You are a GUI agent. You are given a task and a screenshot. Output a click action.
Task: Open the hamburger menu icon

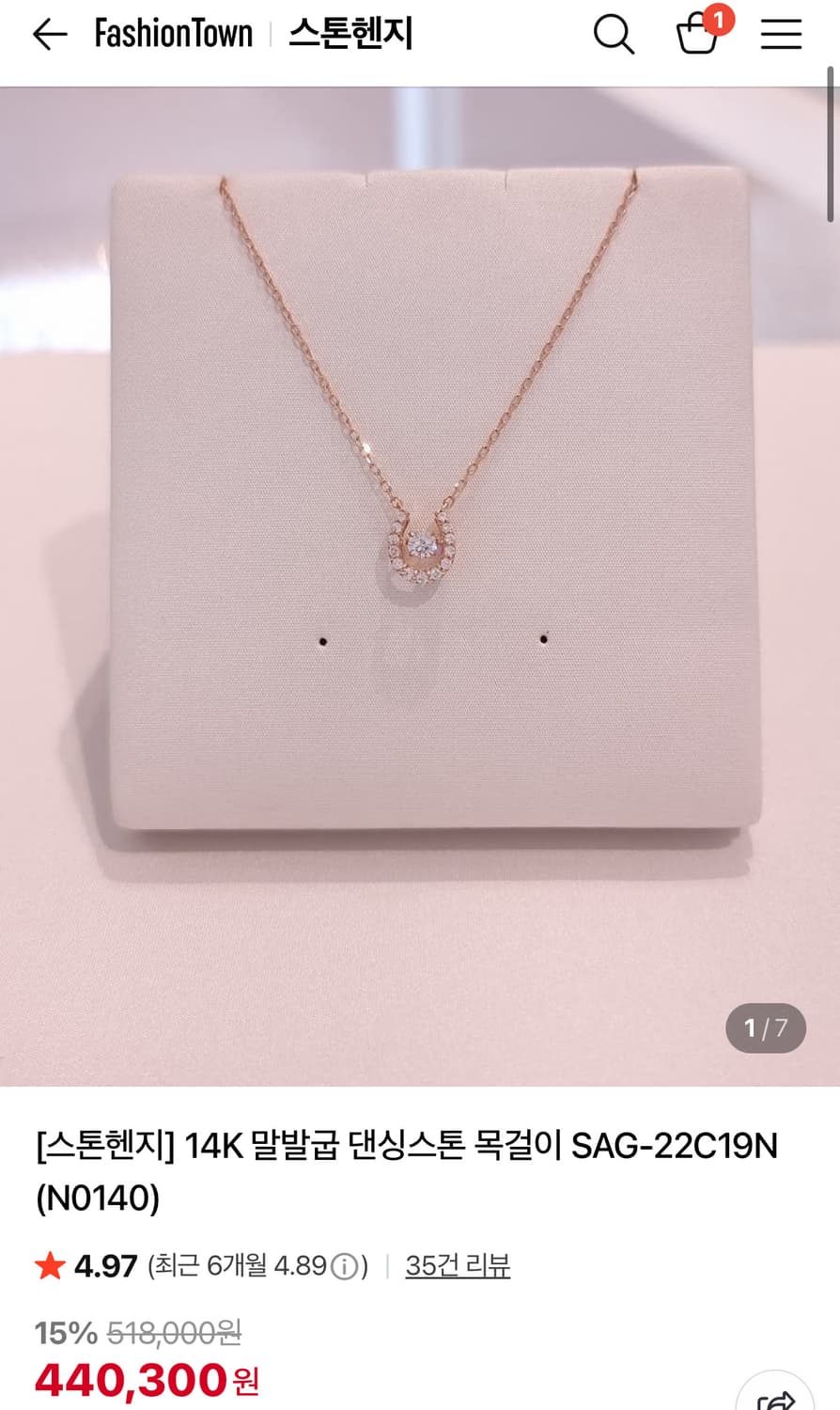tap(780, 34)
